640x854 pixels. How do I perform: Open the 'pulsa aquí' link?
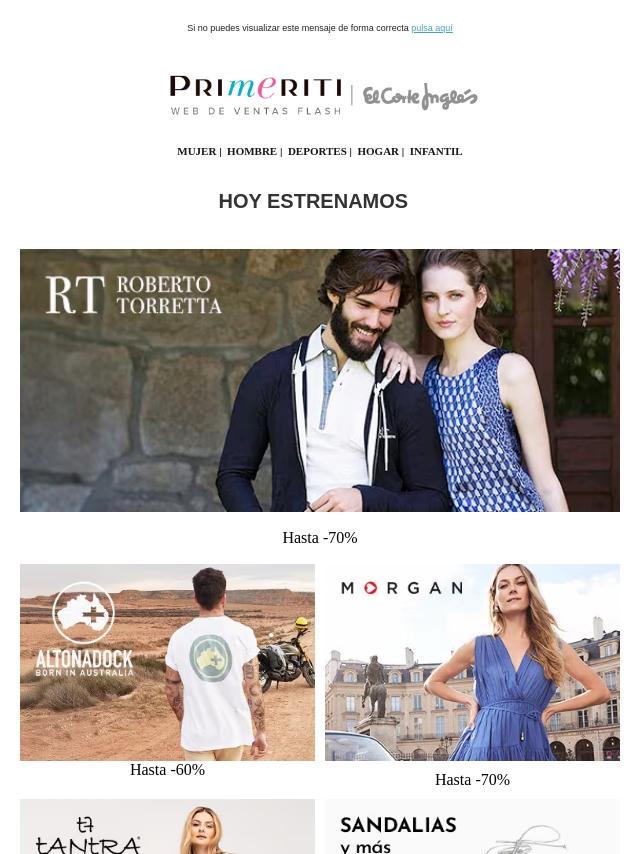click(431, 28)
